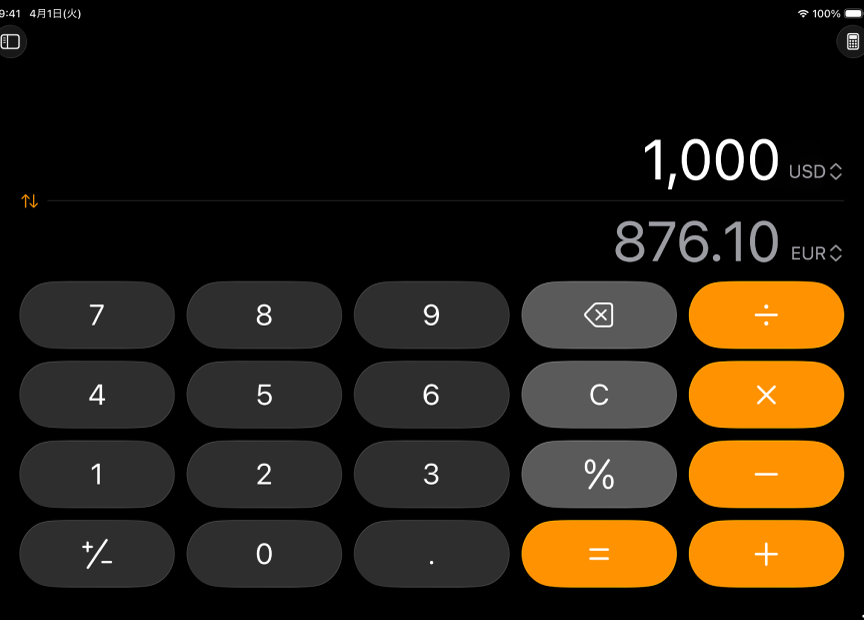
Task: Clear the entry with C
Action: 598,395
